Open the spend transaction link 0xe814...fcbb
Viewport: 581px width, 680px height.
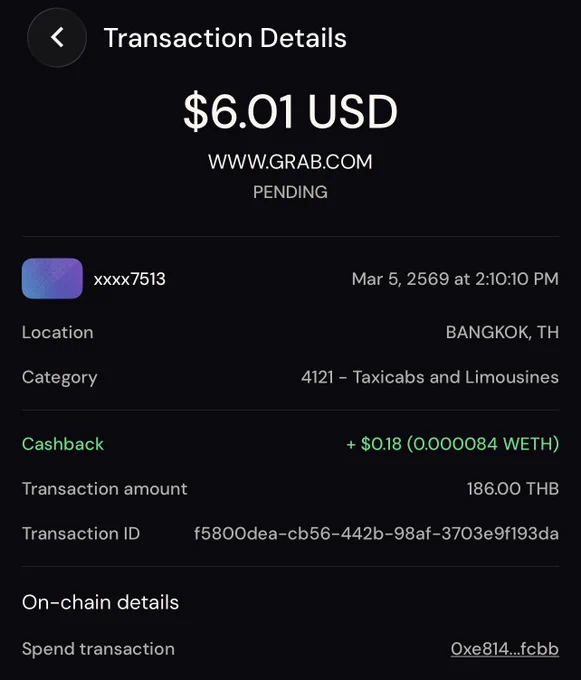point(504,649)
